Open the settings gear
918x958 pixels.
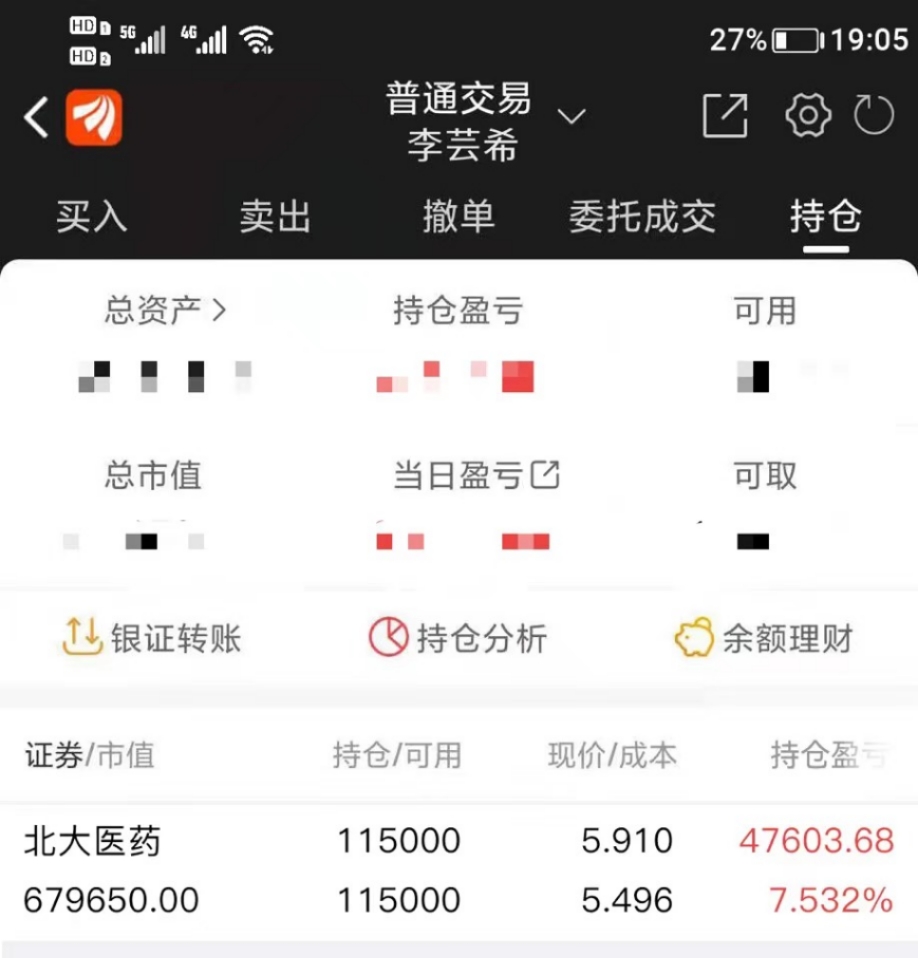(x=808, y=116)
